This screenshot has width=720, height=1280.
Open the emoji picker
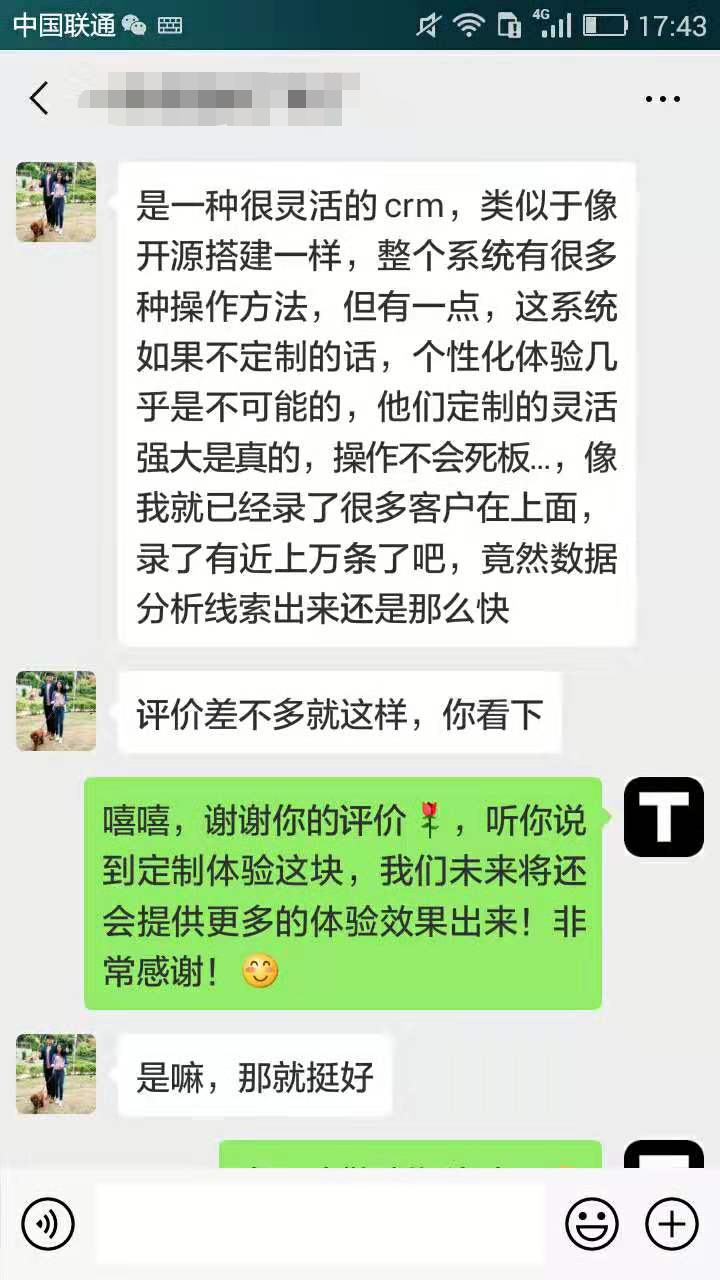tap(591, 1223)
